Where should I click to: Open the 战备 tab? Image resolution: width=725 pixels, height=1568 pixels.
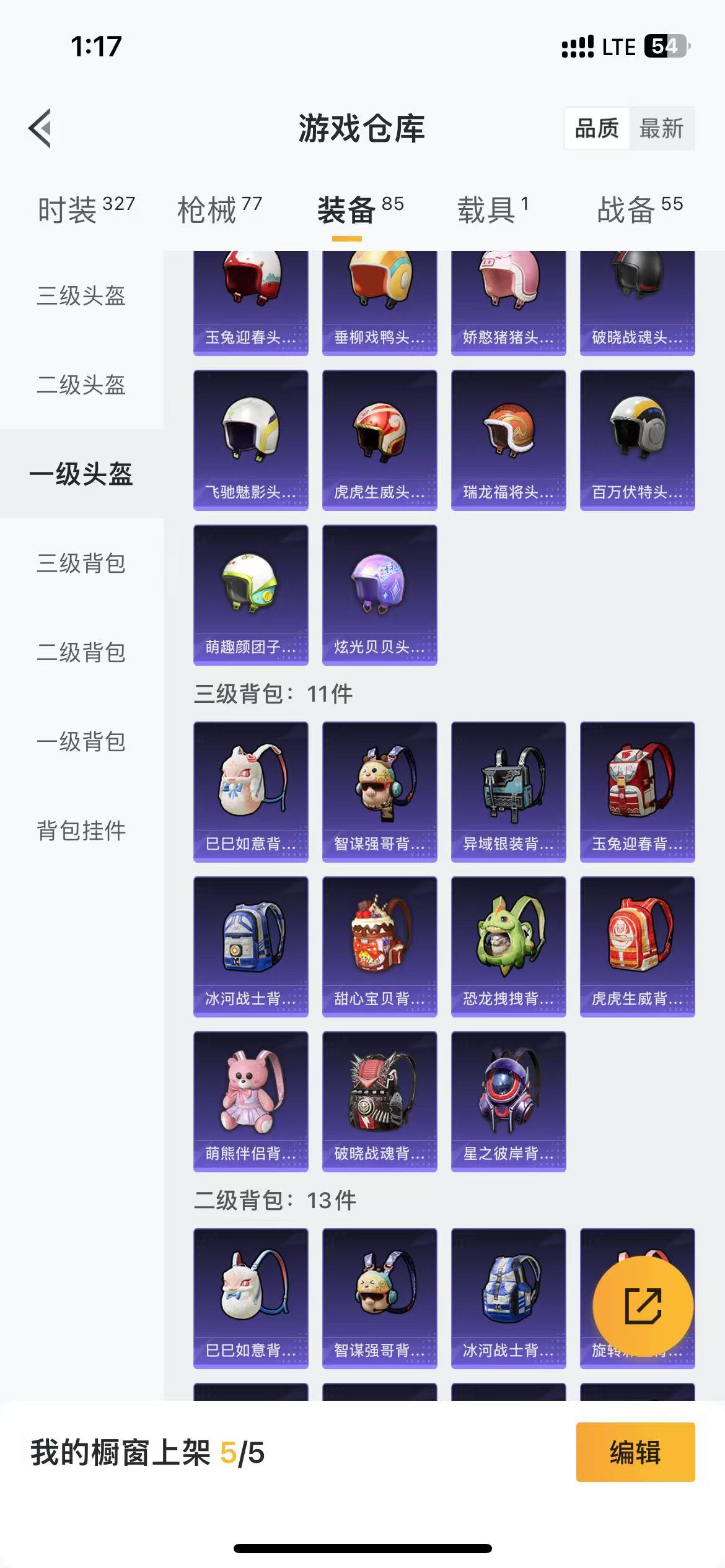tap(639, 210)
